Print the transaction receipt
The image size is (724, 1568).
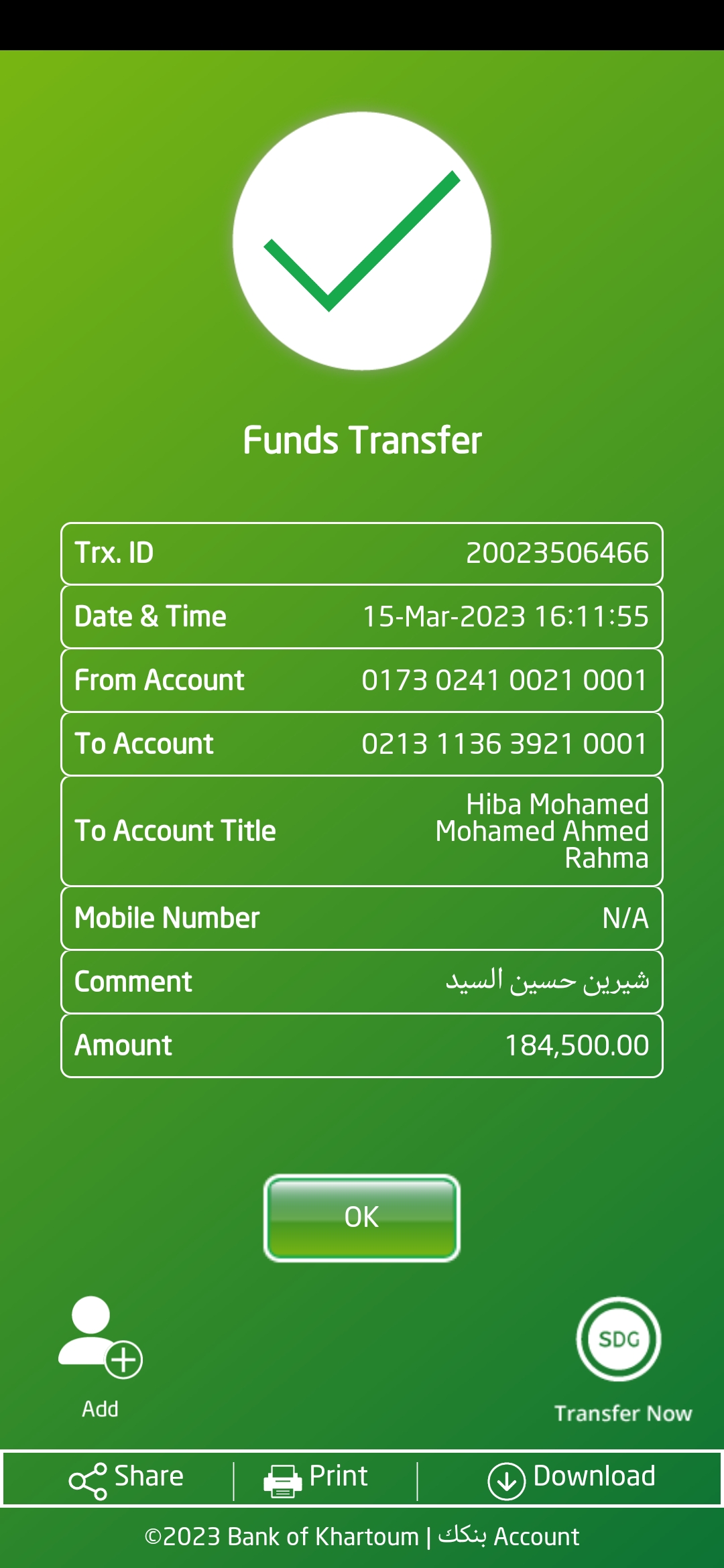point(316,1478)
